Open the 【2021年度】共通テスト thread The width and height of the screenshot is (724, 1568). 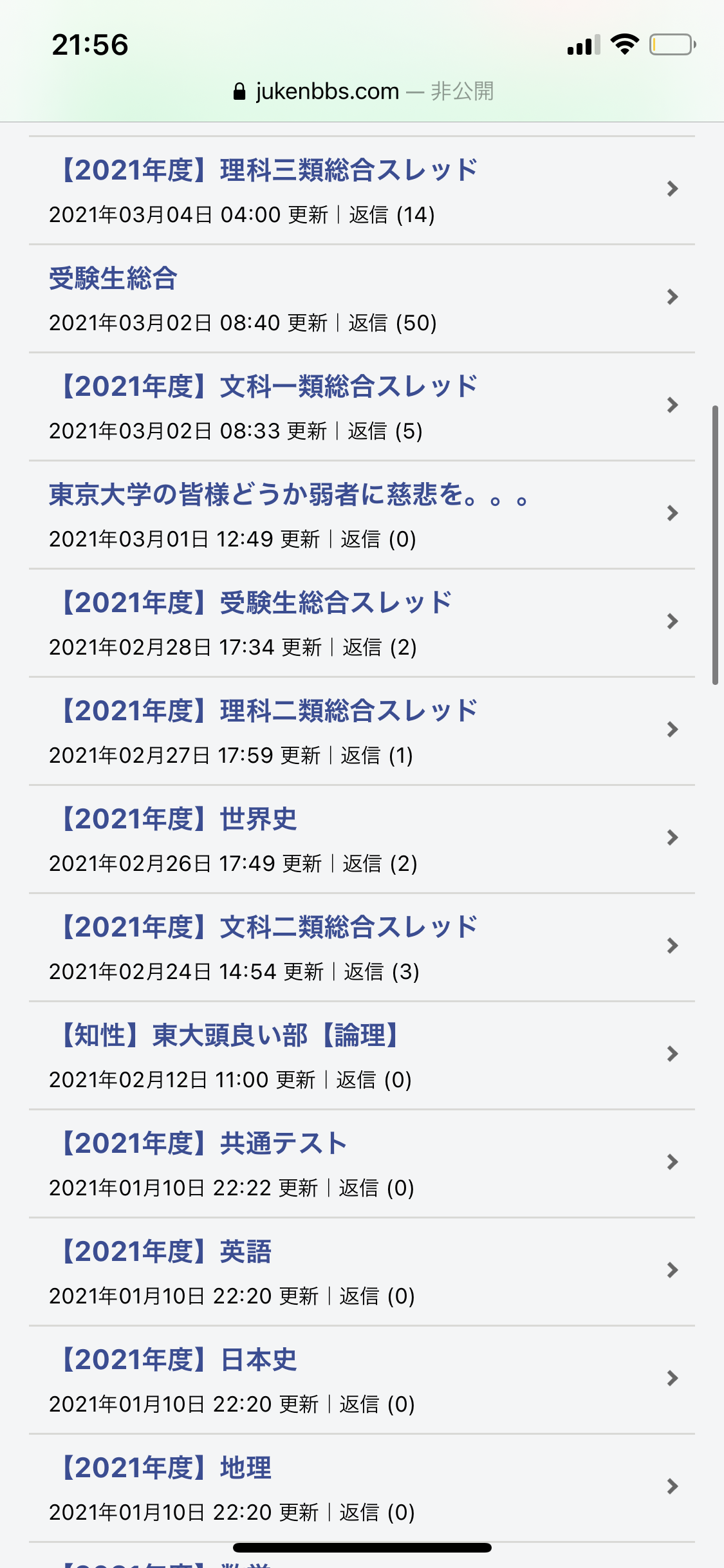tap(203, 1144)
